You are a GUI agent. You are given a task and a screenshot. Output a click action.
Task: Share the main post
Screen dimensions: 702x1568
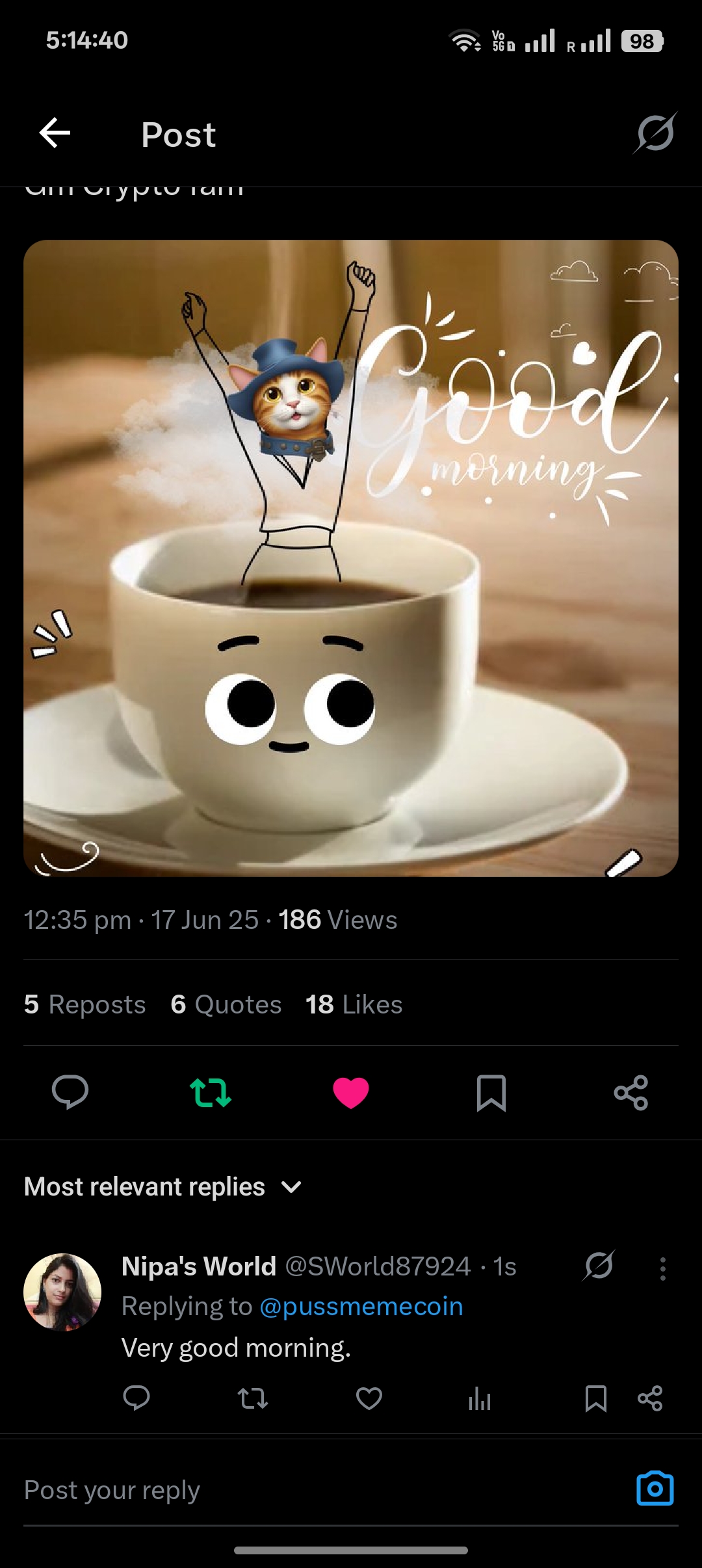[x=630, y=1092]
